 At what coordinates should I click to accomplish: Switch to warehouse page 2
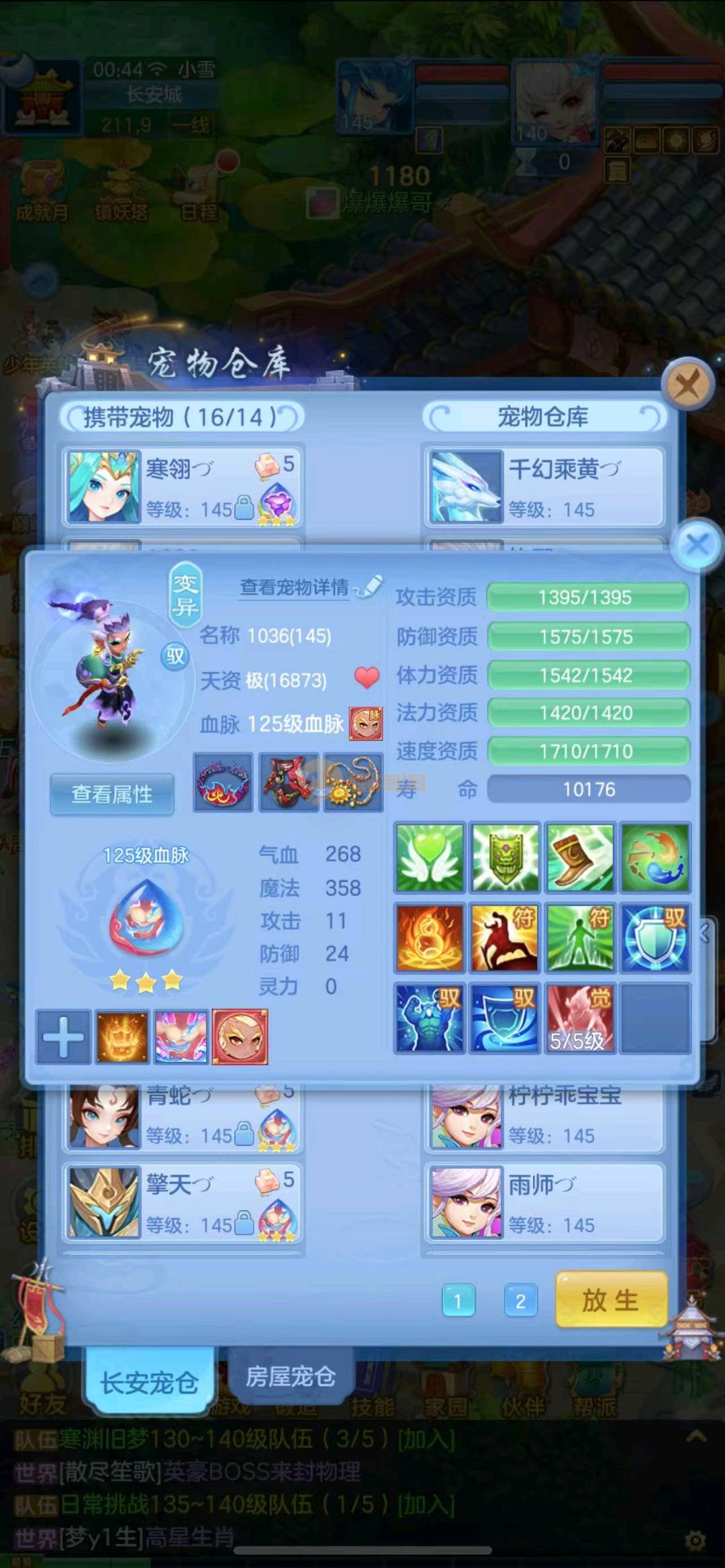pos(520,1302)
